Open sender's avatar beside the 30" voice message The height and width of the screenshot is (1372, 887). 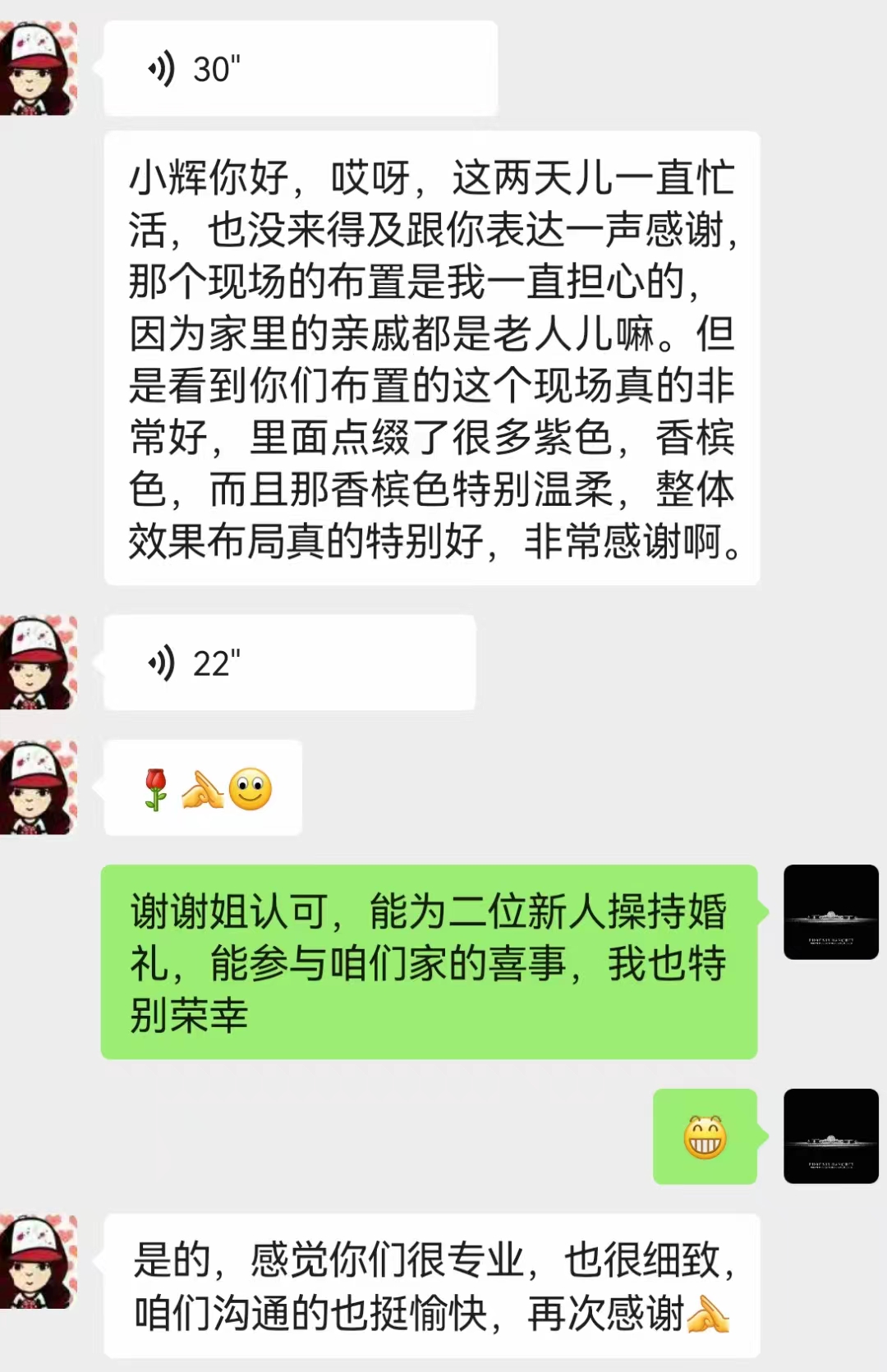coord(39,69)
